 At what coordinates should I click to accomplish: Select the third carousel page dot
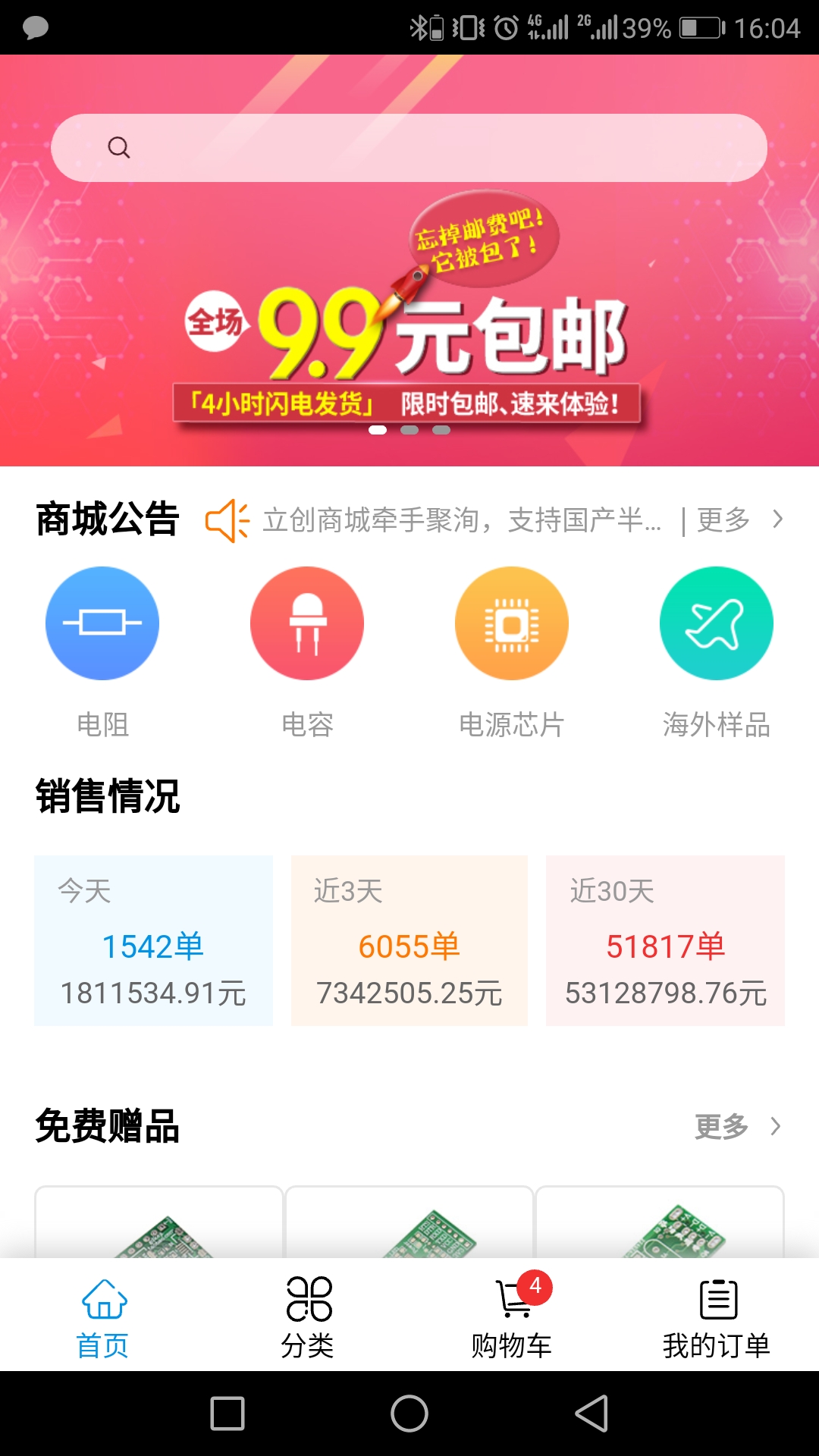tap(441, 429)
